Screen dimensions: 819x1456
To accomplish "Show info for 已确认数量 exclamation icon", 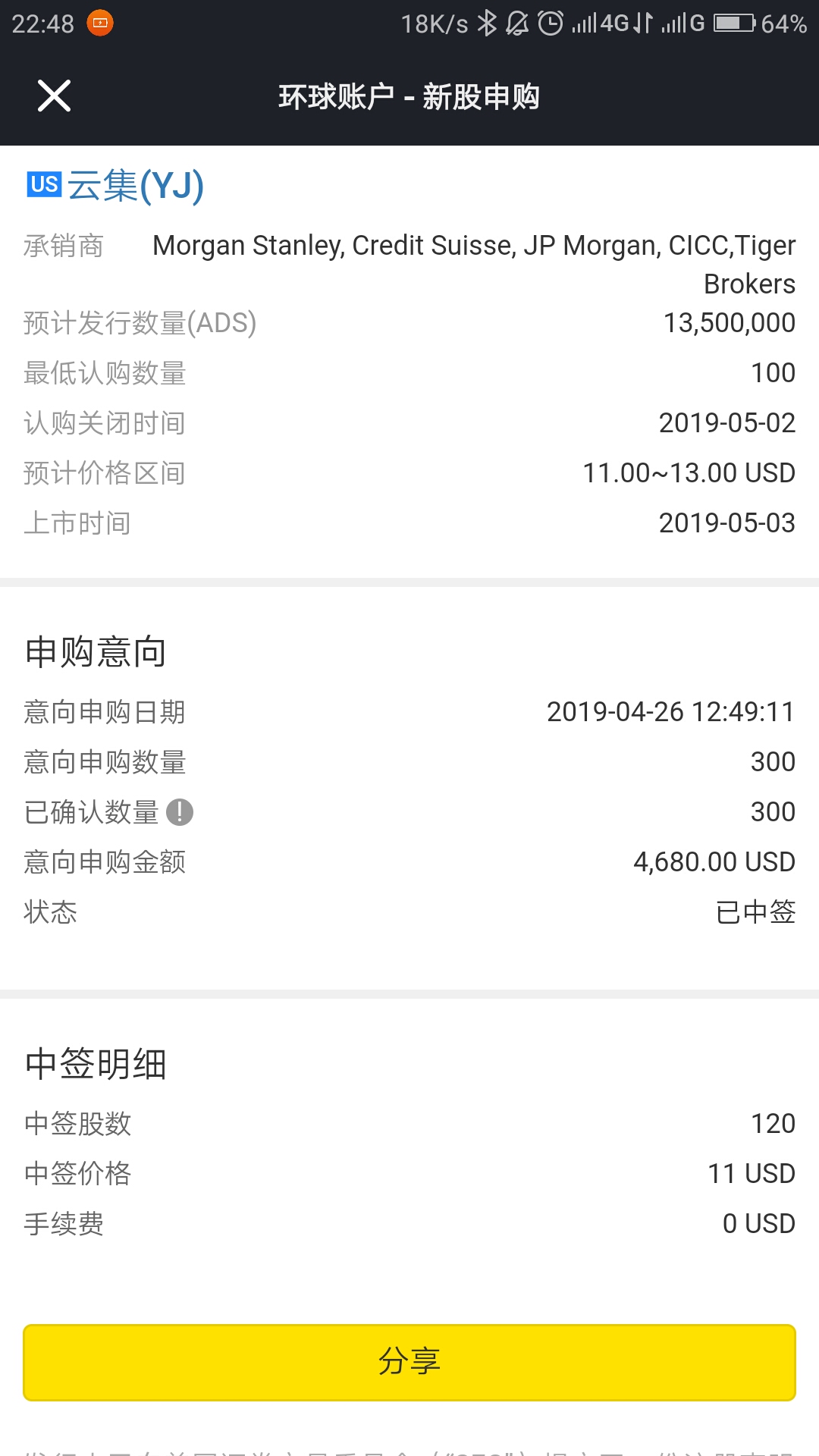I will pos(180,812).
